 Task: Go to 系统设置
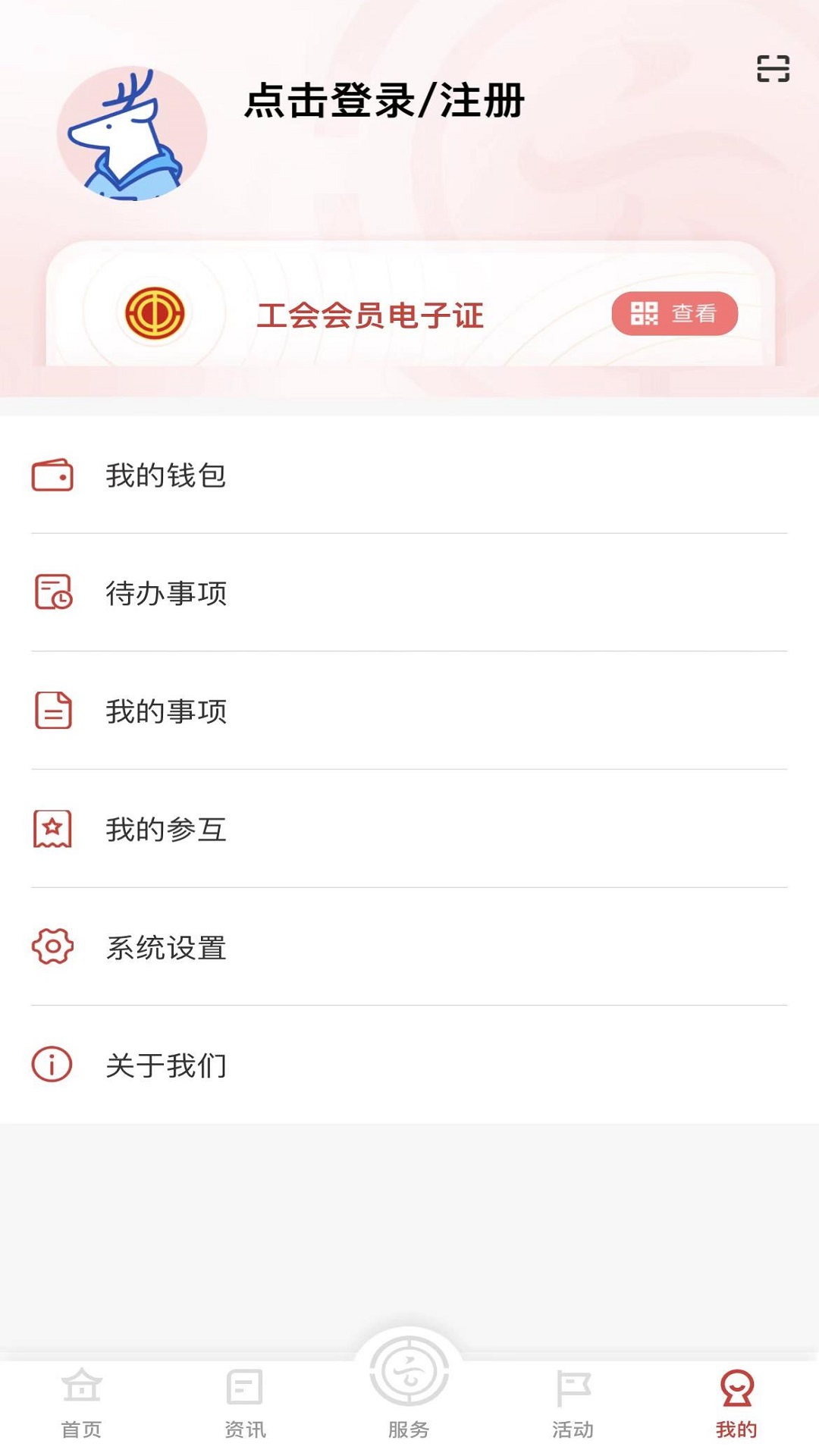click(x=165, y=948)
